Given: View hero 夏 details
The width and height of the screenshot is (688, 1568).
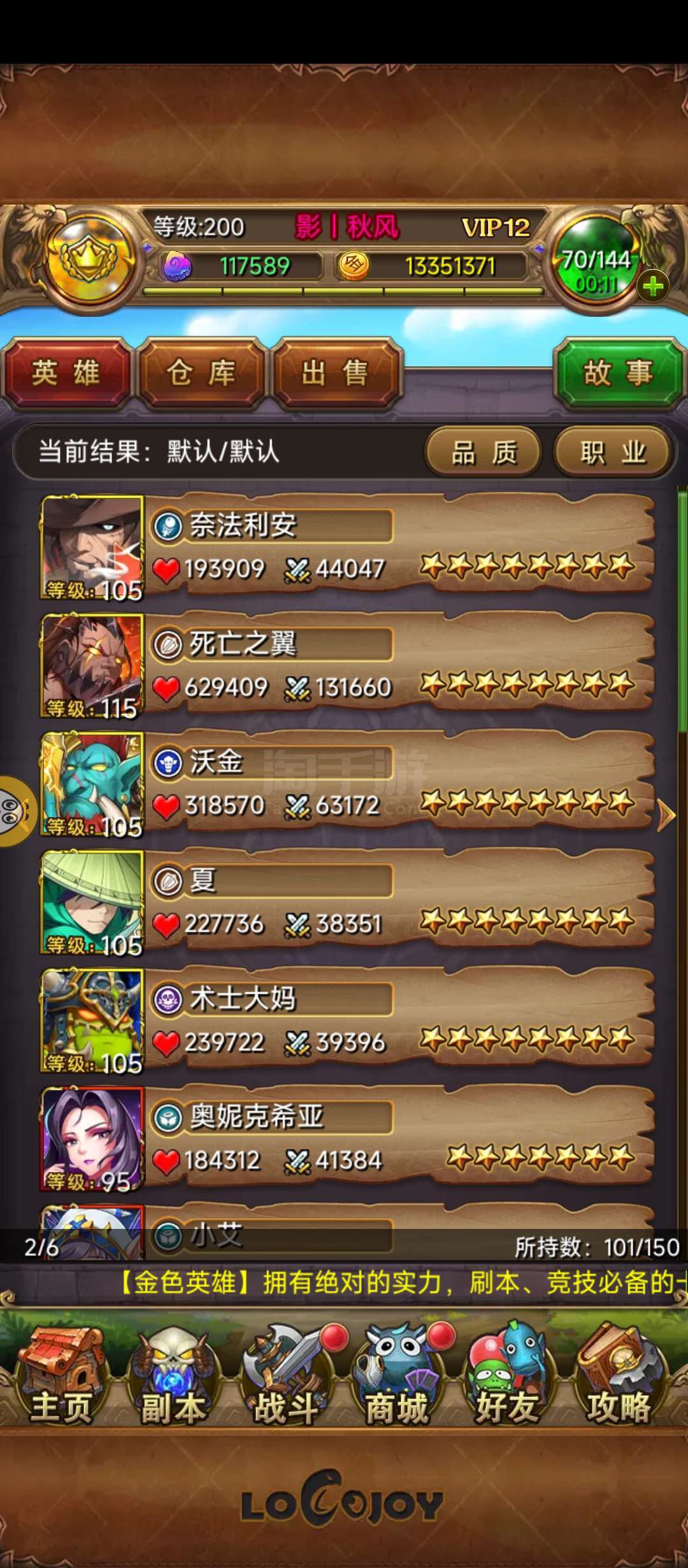Looking at the screenshot, I should tap(347, 903).
